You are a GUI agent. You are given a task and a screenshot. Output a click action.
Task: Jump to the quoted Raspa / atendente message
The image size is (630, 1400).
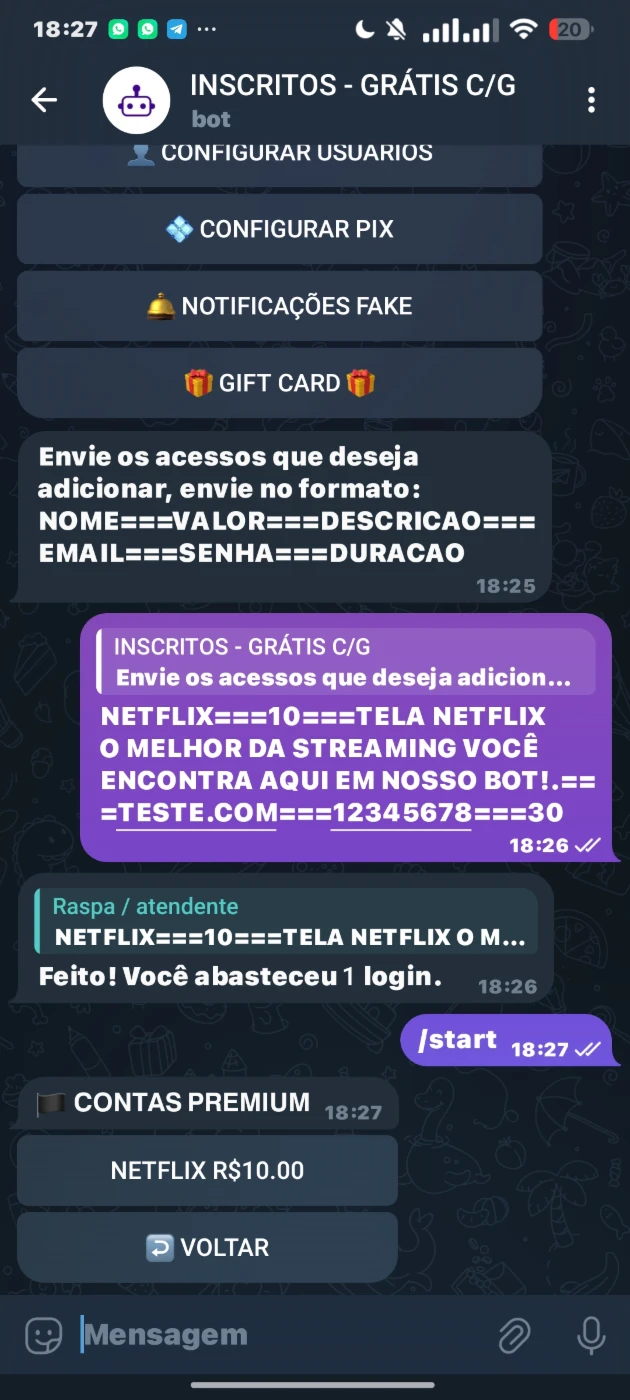[285, 922]
